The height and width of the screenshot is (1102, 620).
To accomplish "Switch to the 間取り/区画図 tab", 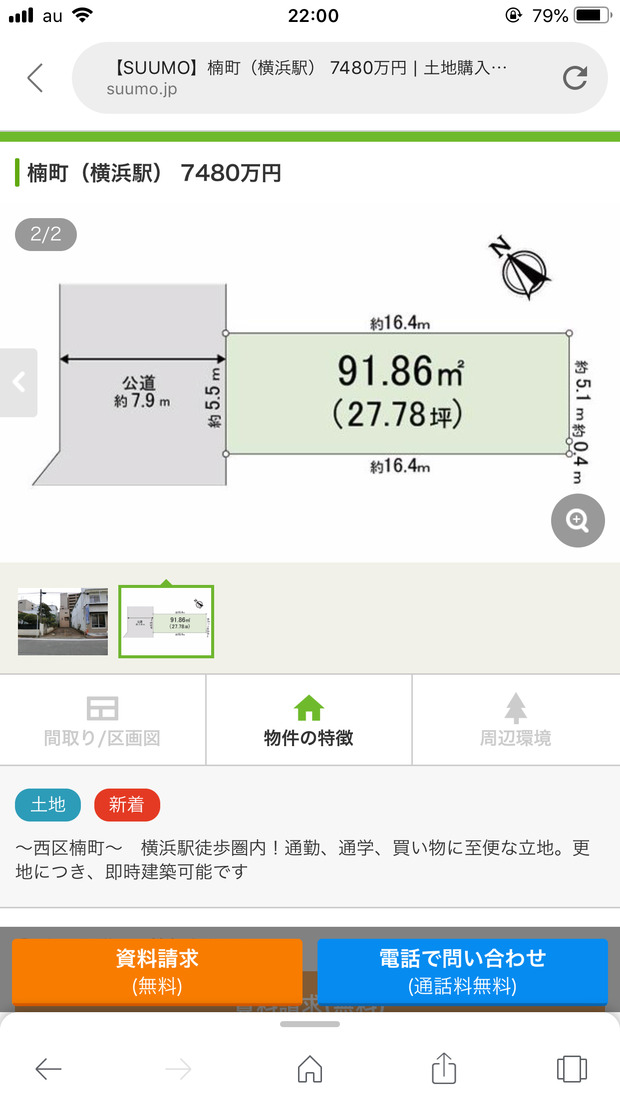I will pyautogui.click(x=102, y=721).
